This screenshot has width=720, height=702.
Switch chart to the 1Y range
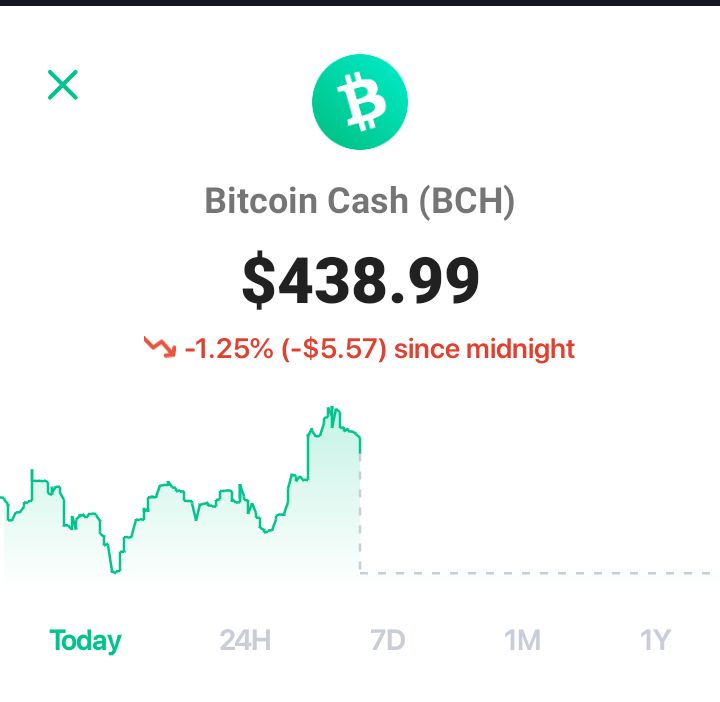pyautogui.click(x=656, y=640)
